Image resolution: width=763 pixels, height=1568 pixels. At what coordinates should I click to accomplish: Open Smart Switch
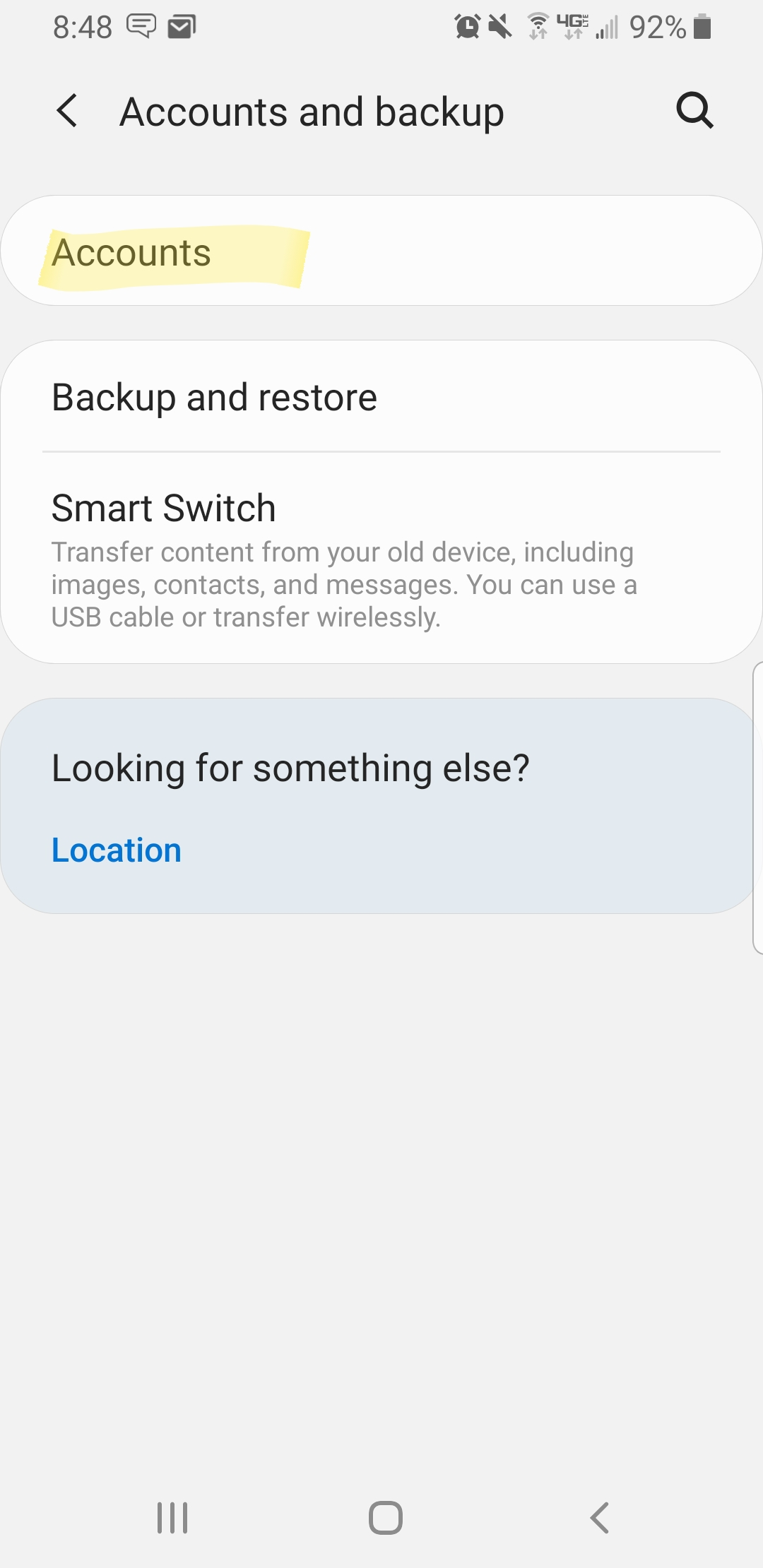pos(381,558)
